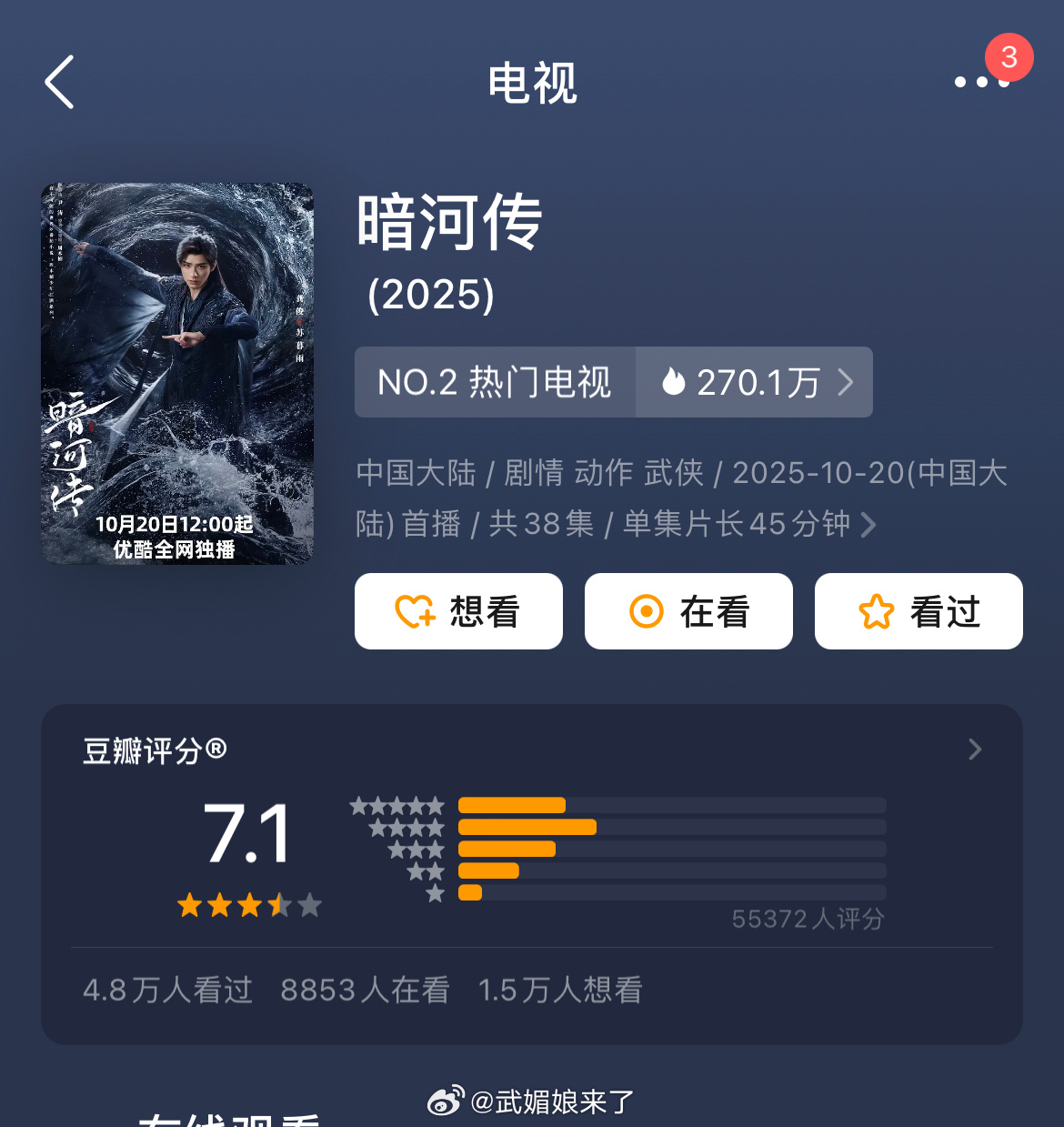Toggle the 在看 watching status
The width and height of the screenshot is (1064, 1127).
pos(688,611)
